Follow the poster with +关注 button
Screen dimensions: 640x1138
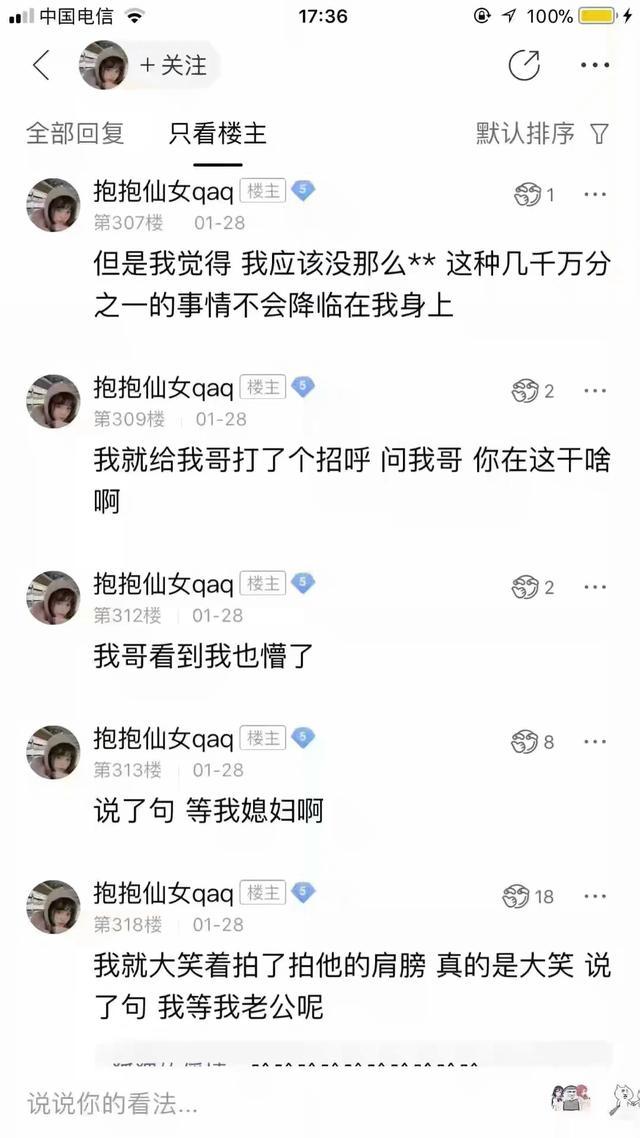click(172, 66)
